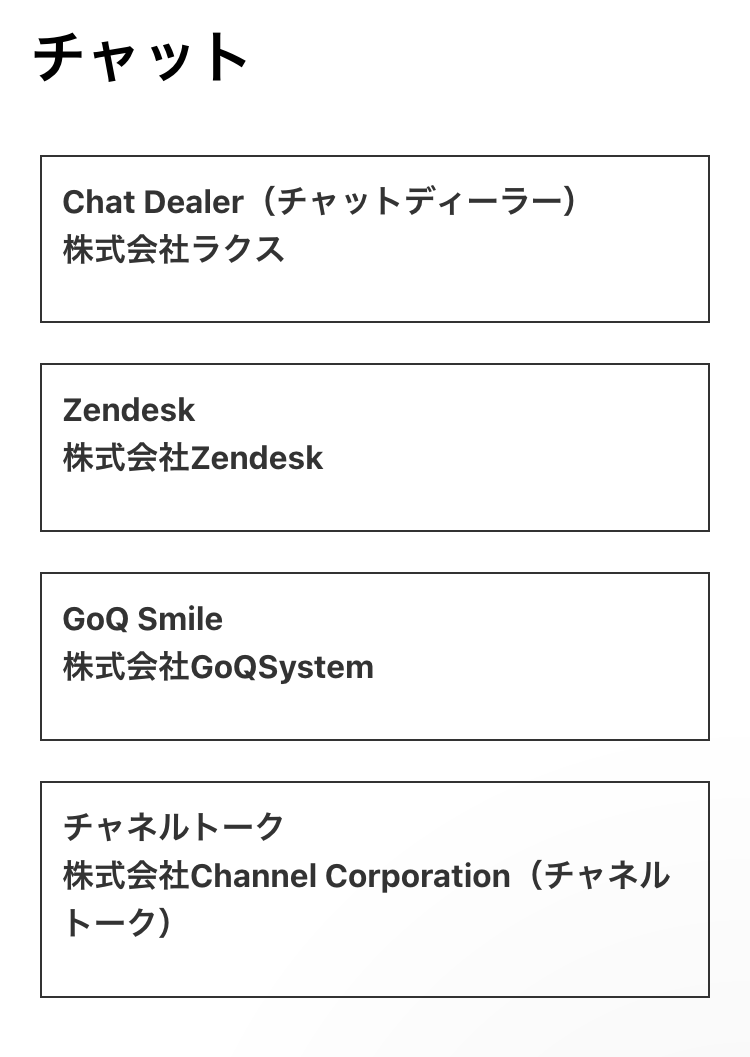The width and height of the screenshot is (750, 1057).
Task: Select the GoQ Smile card
Action: point(374,656)
